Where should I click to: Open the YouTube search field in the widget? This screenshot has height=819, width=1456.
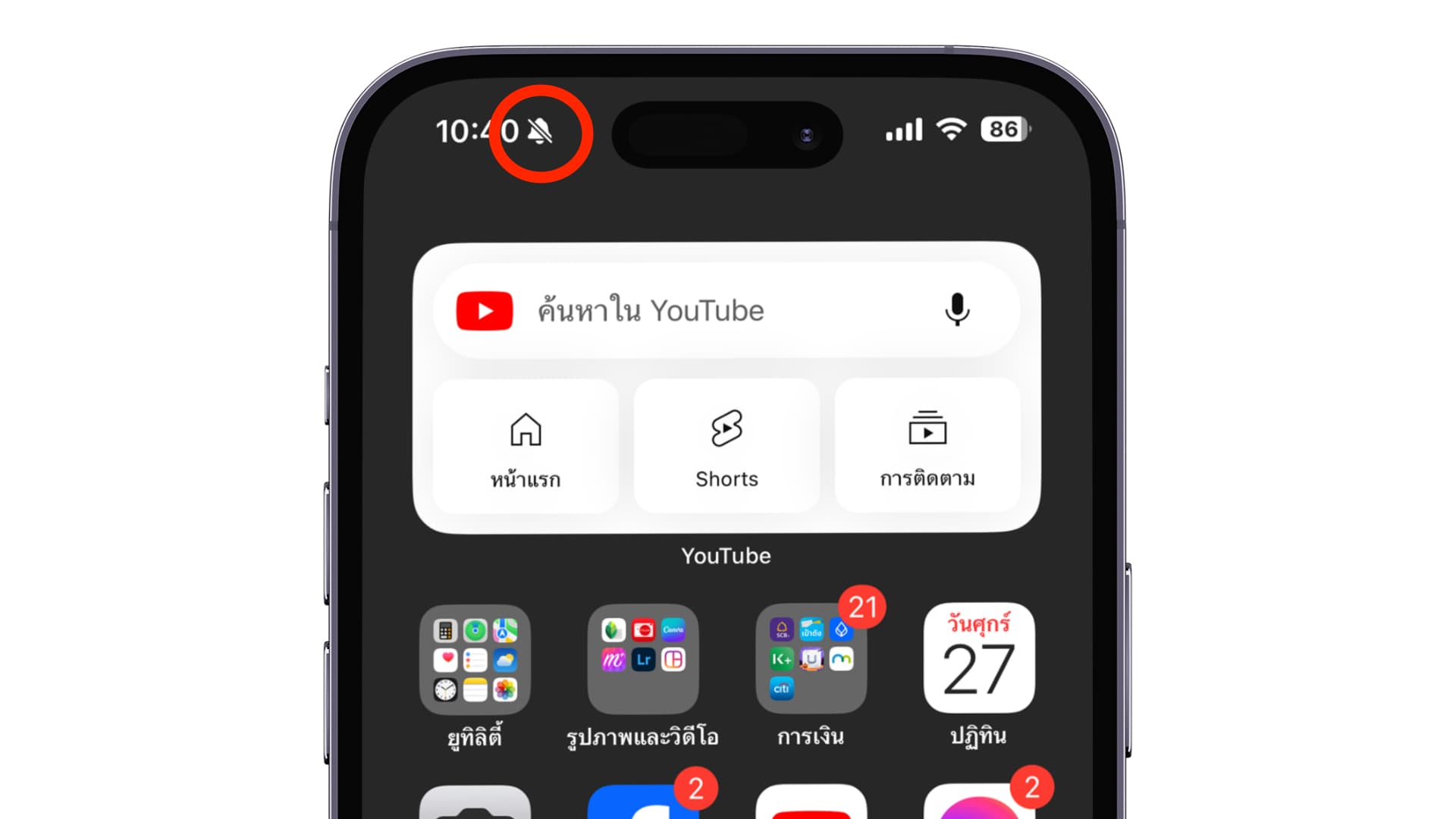click(682, 310)
